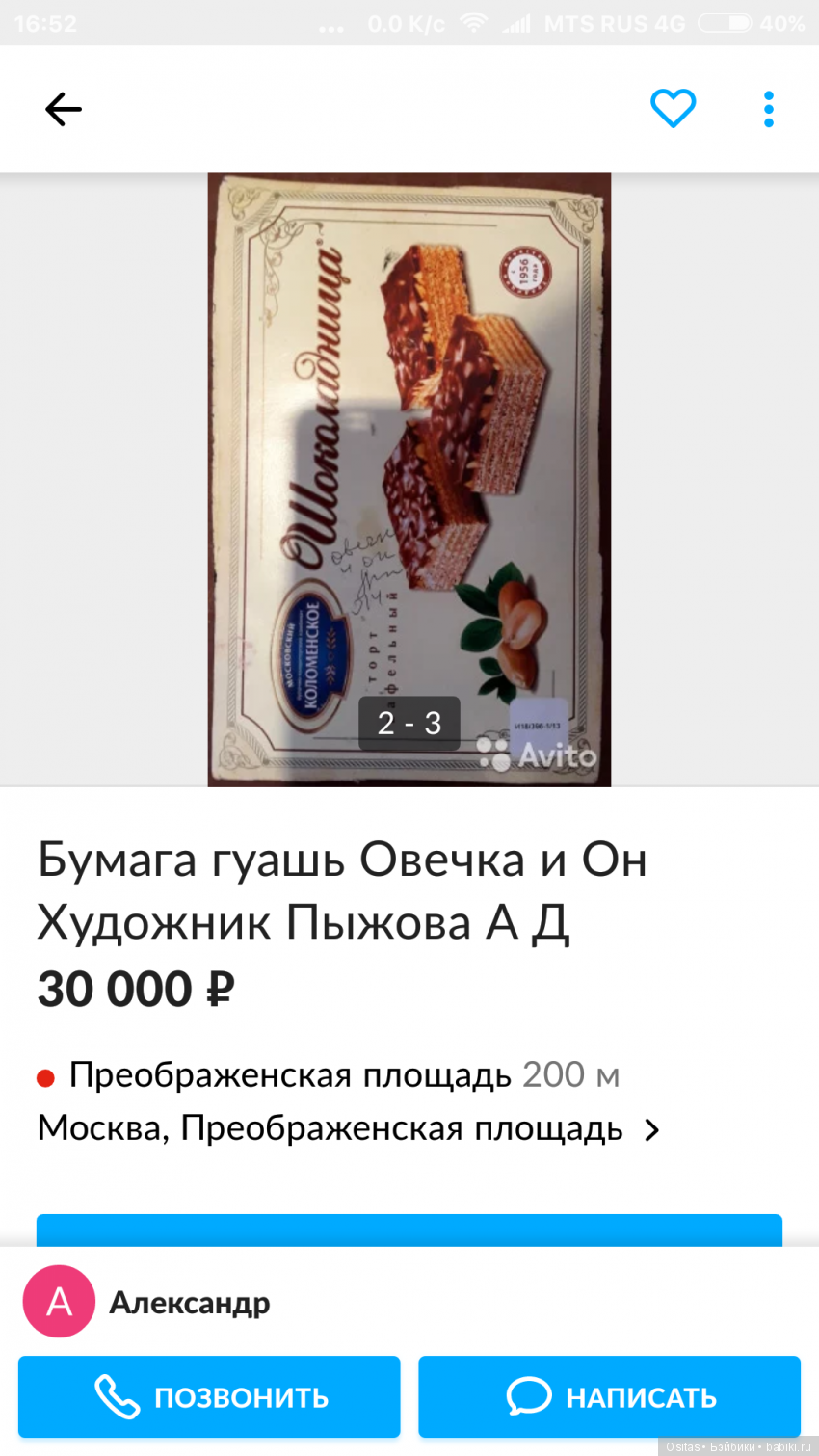Go back using the arrow icon
The height and width of the screenshot is (1456, 819).
coord(64,109)
